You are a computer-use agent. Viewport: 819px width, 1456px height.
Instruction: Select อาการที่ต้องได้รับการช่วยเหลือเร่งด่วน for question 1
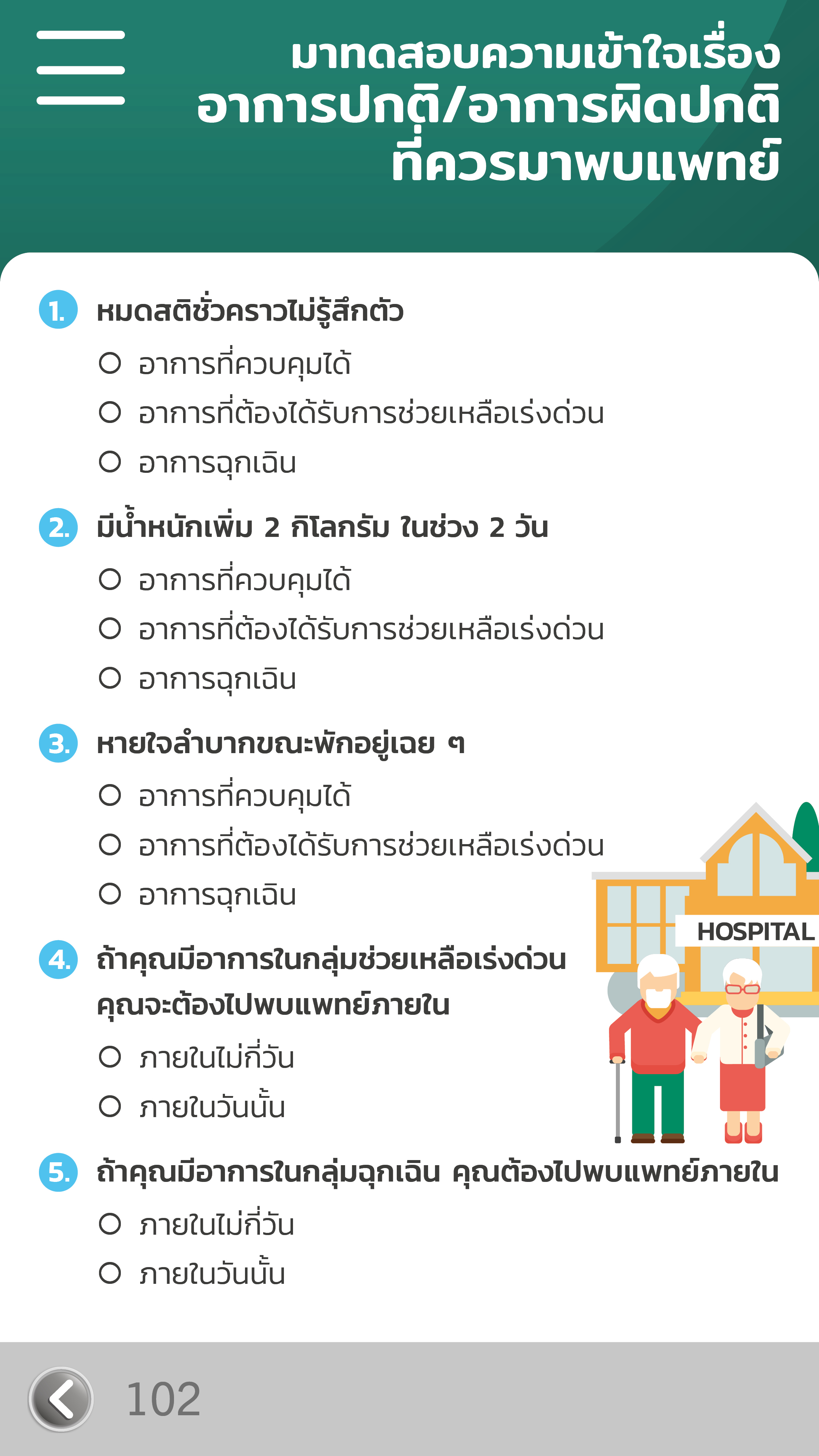110,412
